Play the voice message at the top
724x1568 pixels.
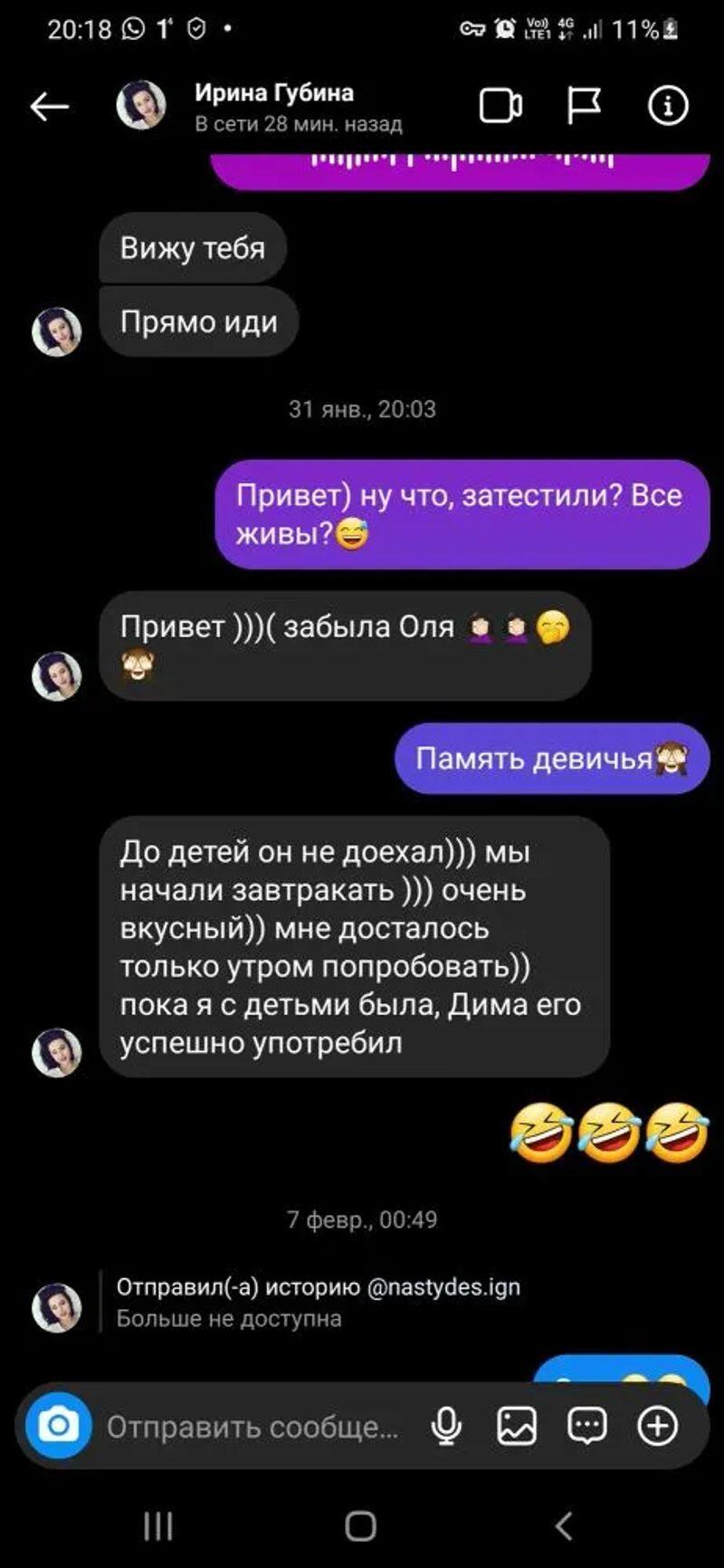[461, 166]
